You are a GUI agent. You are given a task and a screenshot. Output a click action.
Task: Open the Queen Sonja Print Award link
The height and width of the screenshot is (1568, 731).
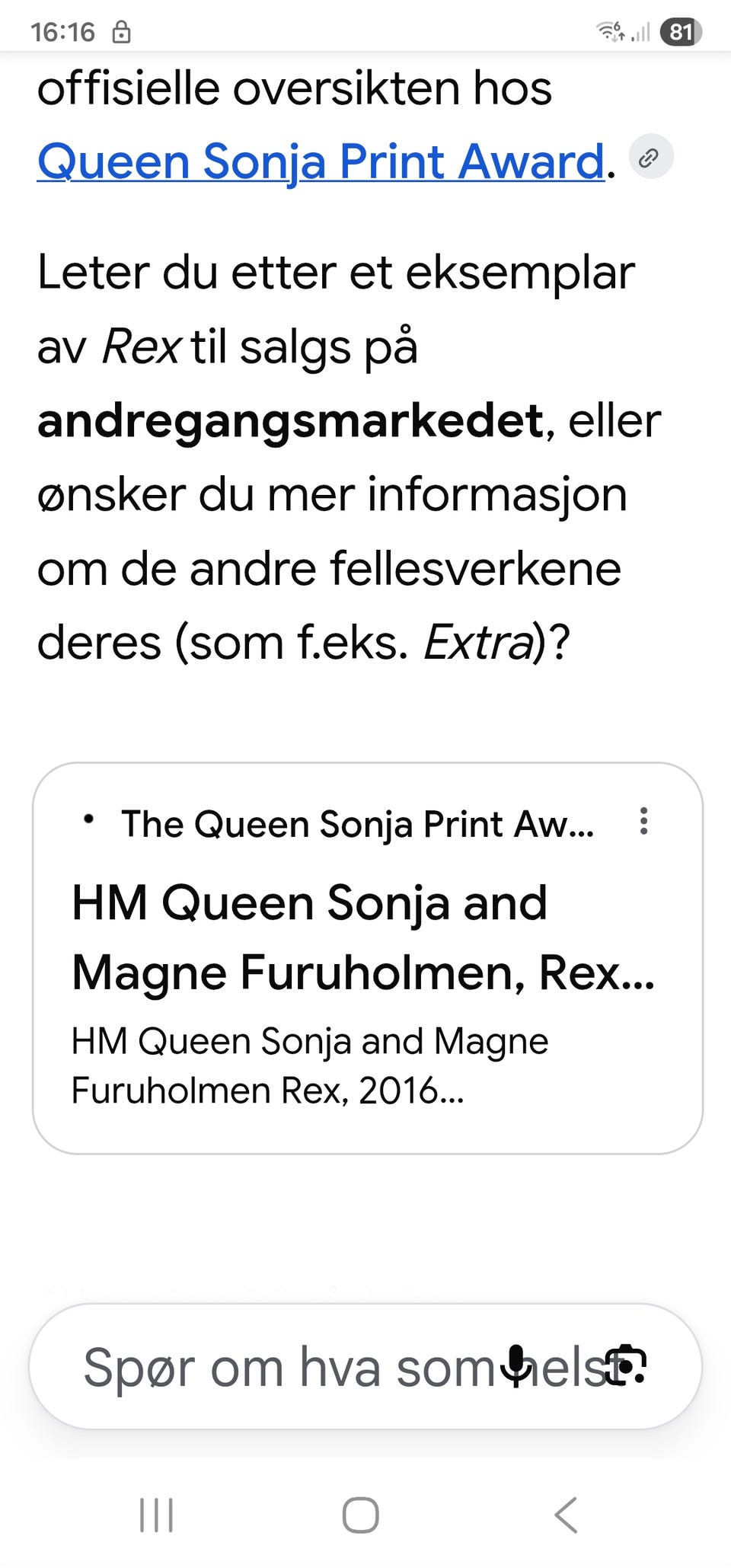pos(321,161)
